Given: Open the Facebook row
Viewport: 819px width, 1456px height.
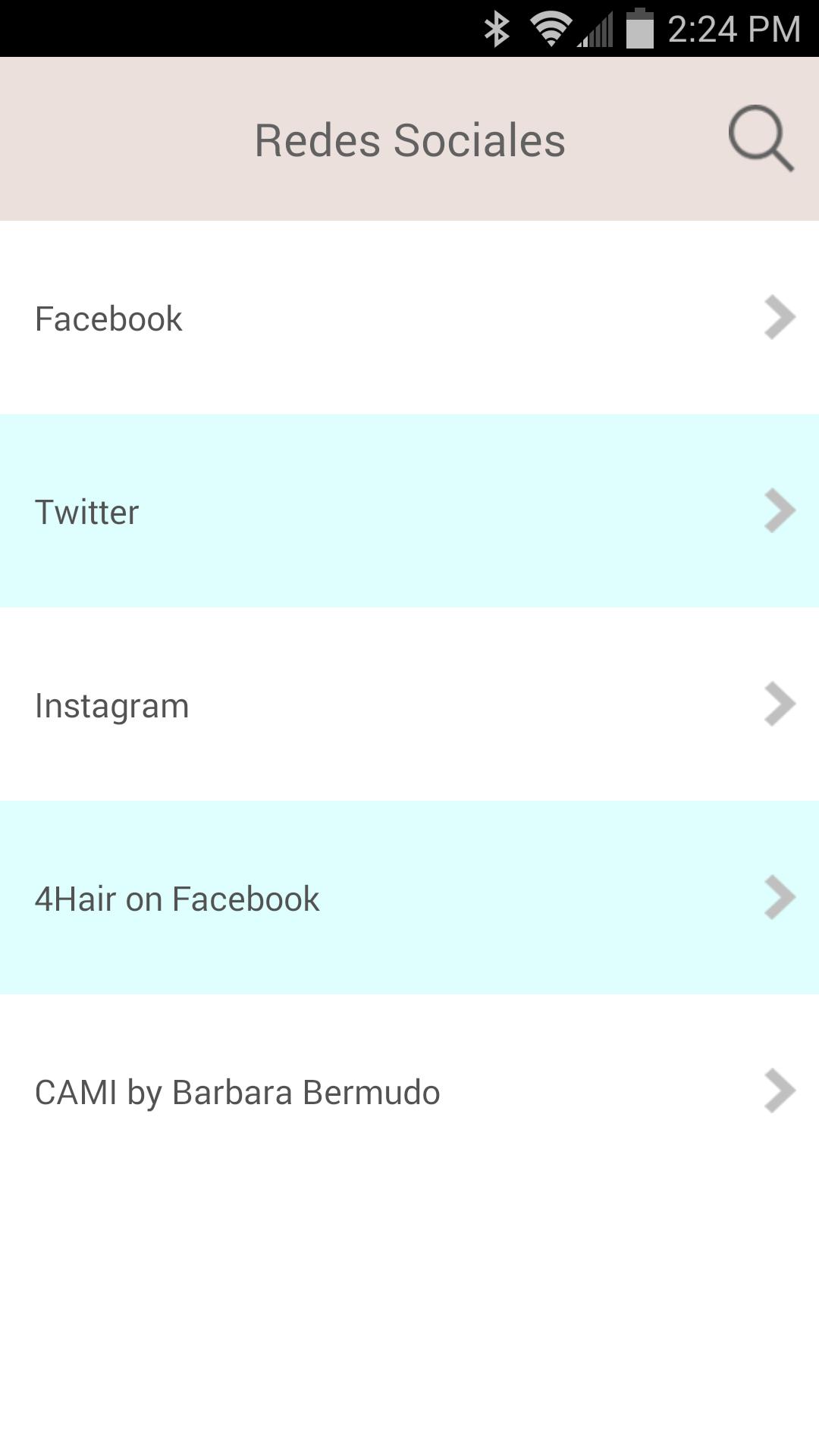Looking at the screenshot, I should pyautogui.click(x=409, y=318).
